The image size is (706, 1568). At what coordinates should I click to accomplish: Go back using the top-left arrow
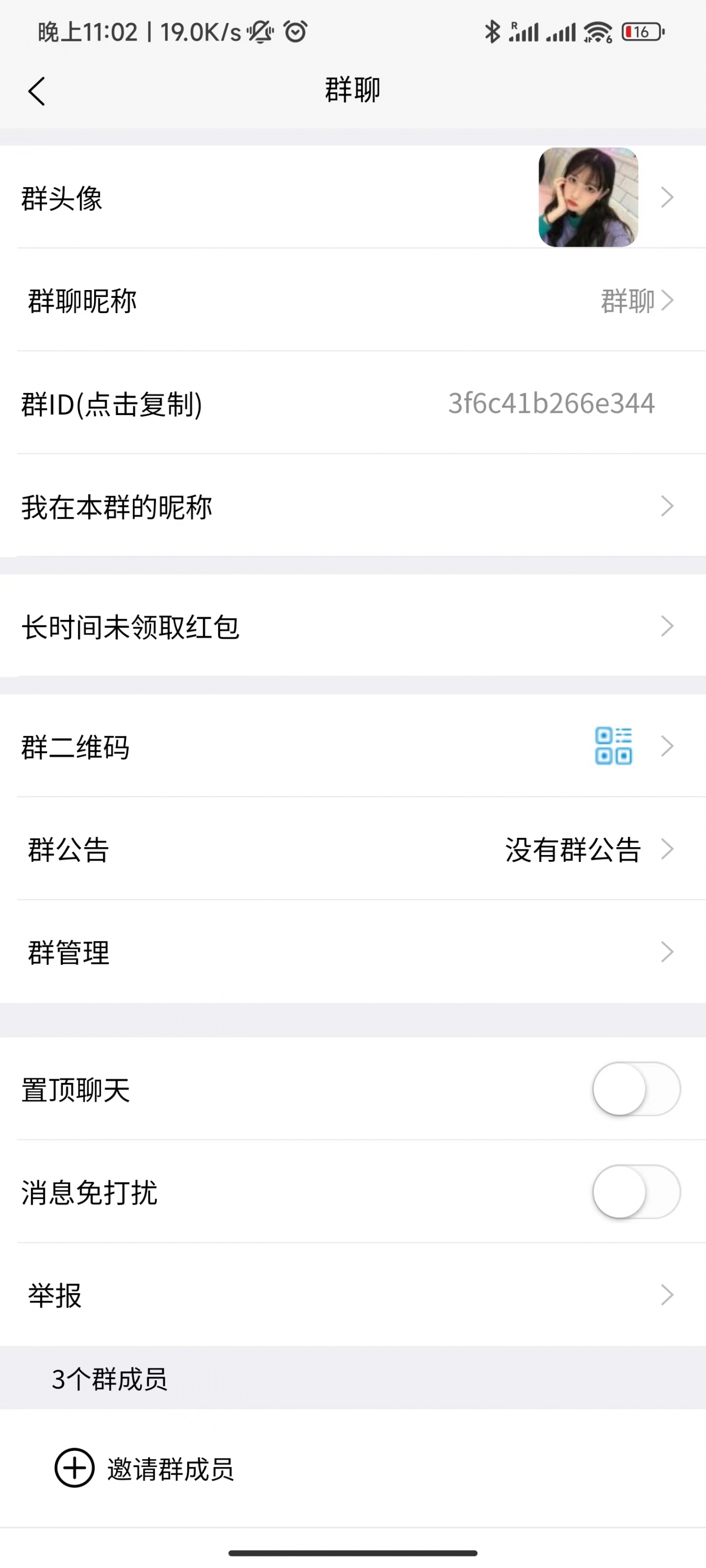37,91
